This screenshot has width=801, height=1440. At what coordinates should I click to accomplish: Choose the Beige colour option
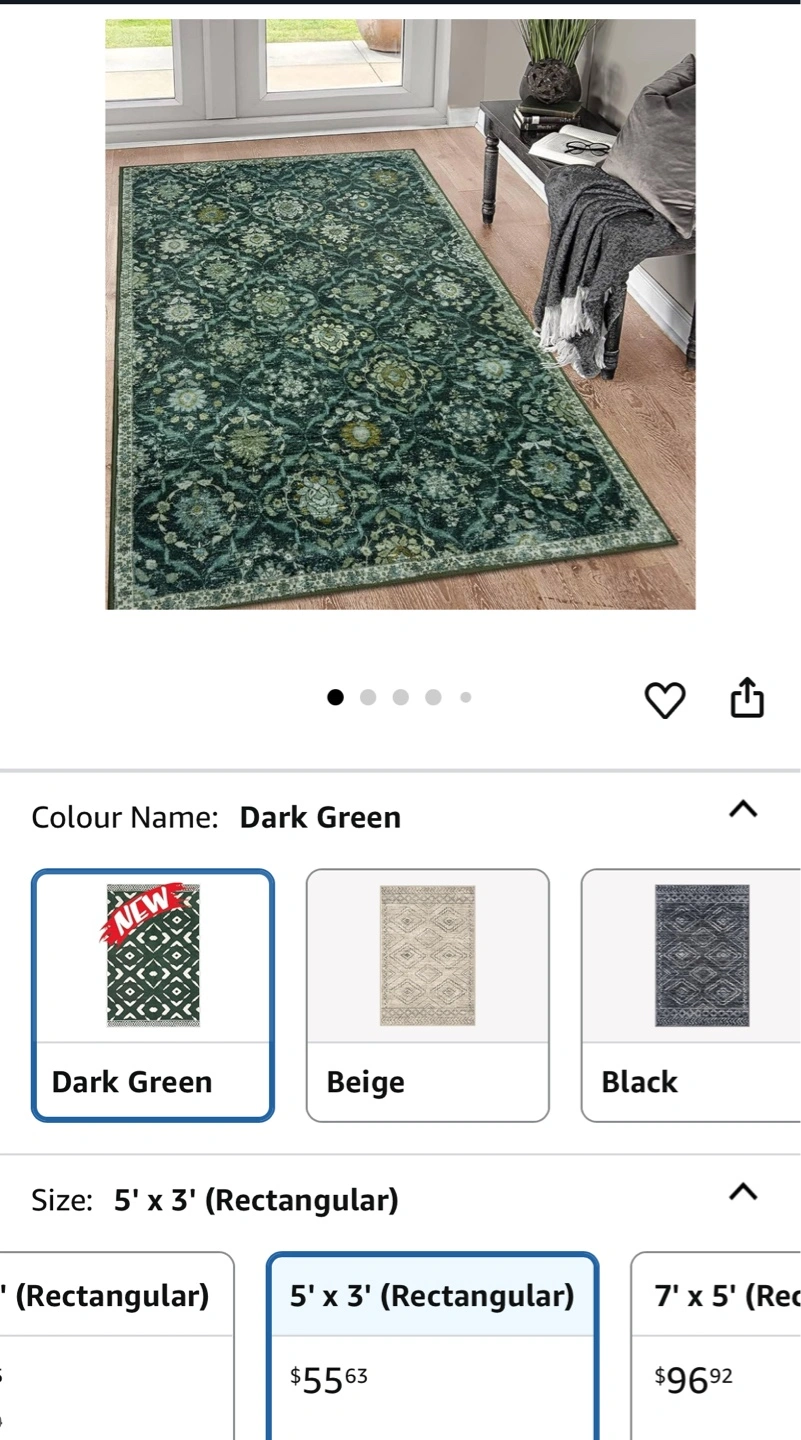tap(428, 995)
